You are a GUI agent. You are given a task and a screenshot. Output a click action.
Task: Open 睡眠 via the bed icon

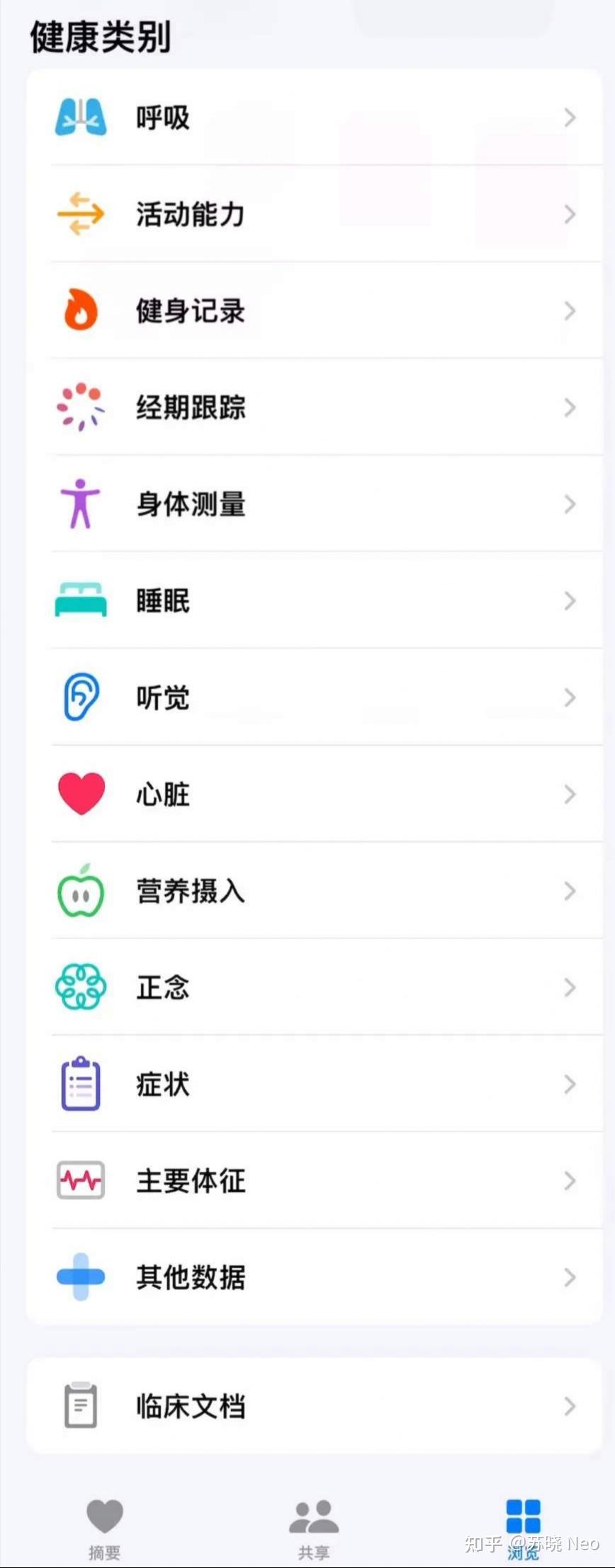[x=81, y=600]
